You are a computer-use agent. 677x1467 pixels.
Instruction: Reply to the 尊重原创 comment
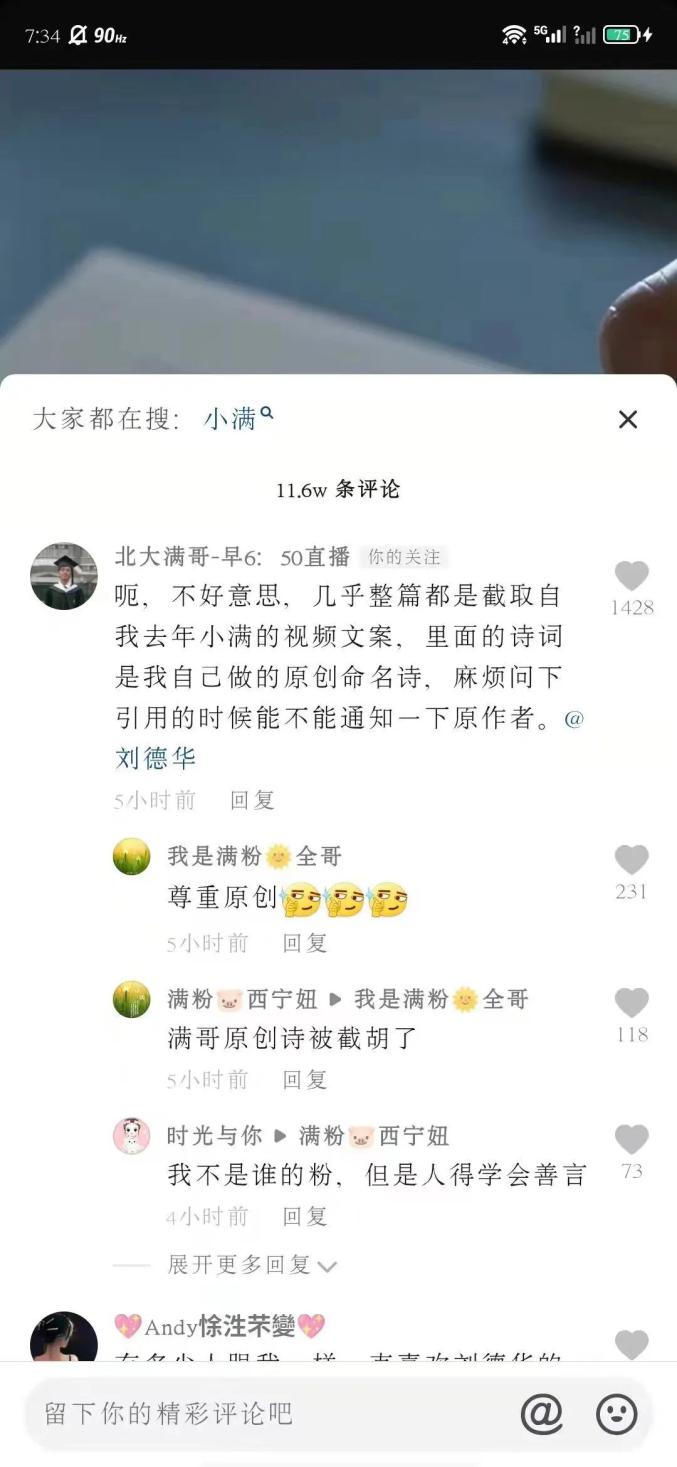click(304, 943)
